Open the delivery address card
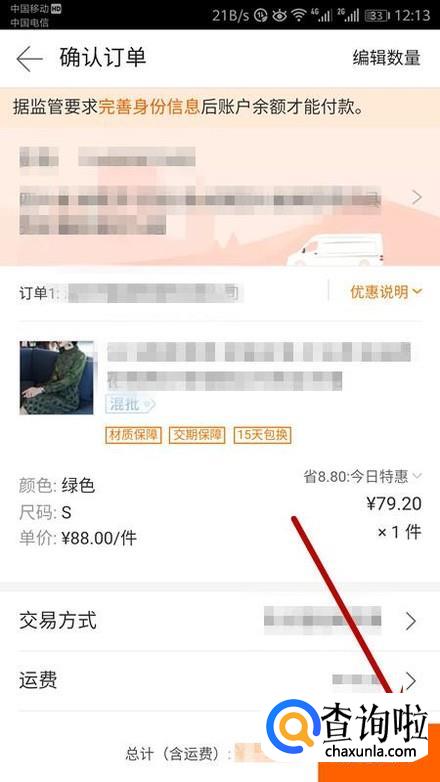Image resolution: width=440 pixels, height=782 pixels. coord(220,197)
